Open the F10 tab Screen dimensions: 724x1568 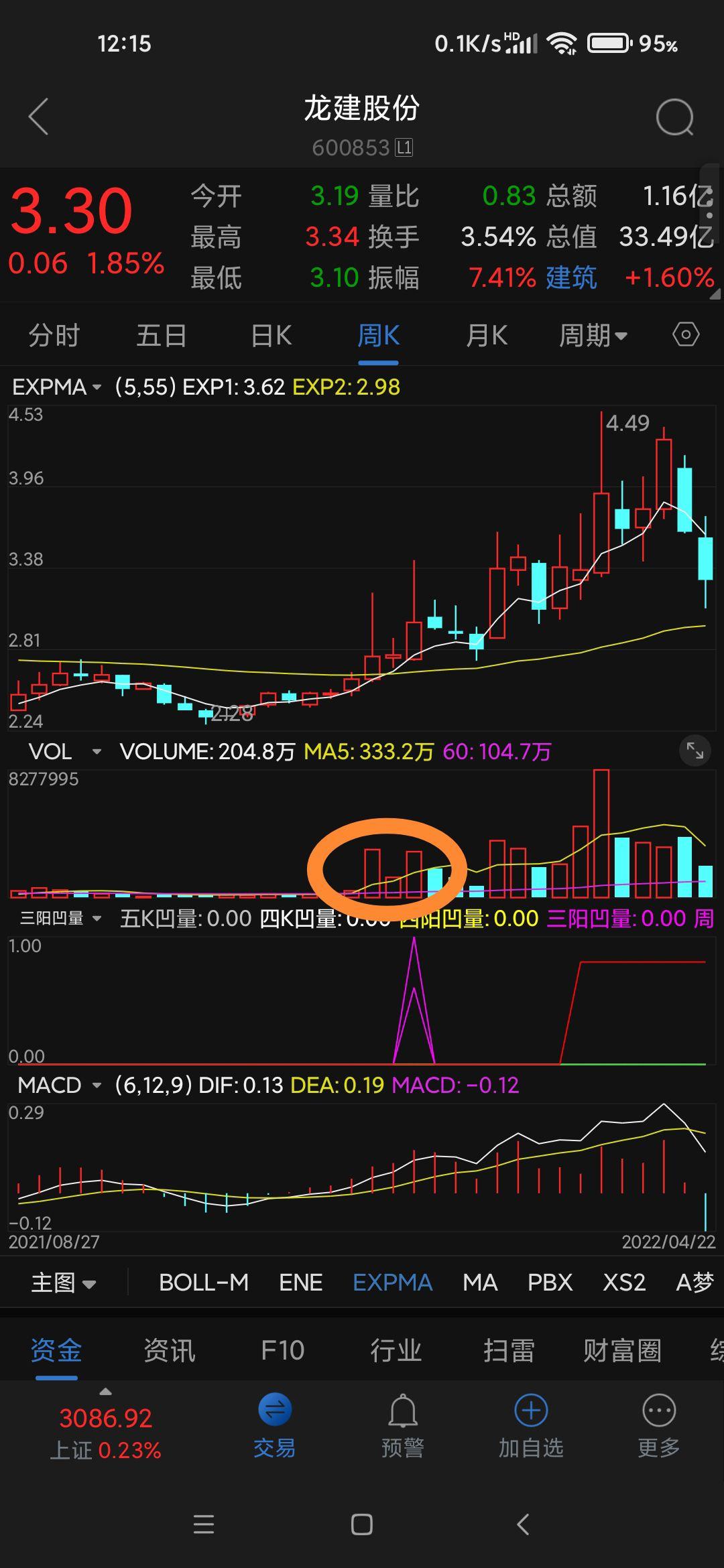pyautogui.click(x=283, y=1350)
